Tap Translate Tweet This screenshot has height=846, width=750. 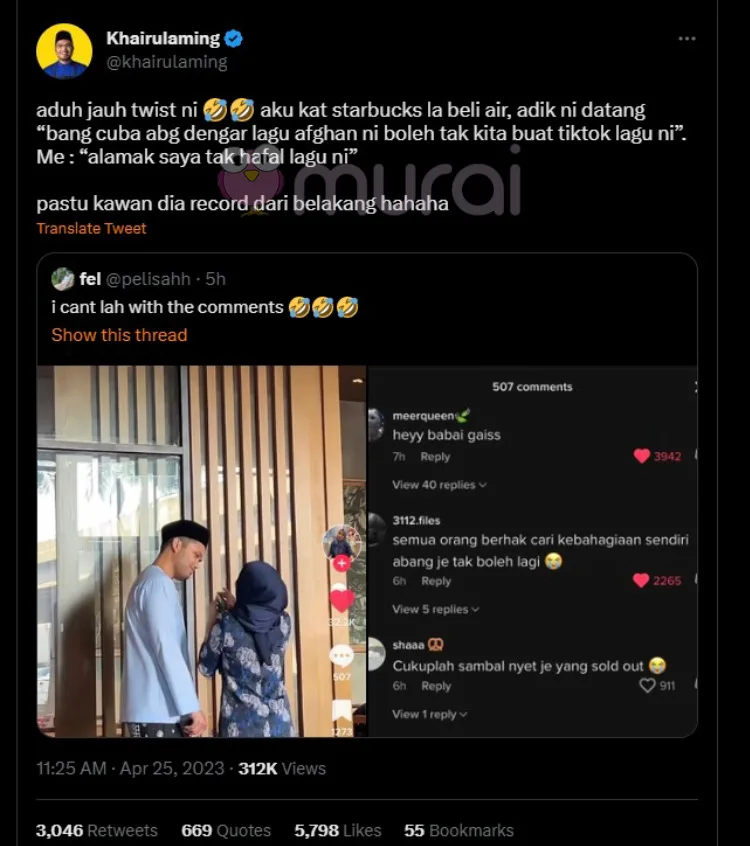pyautogui.click(x=91, y=228)
